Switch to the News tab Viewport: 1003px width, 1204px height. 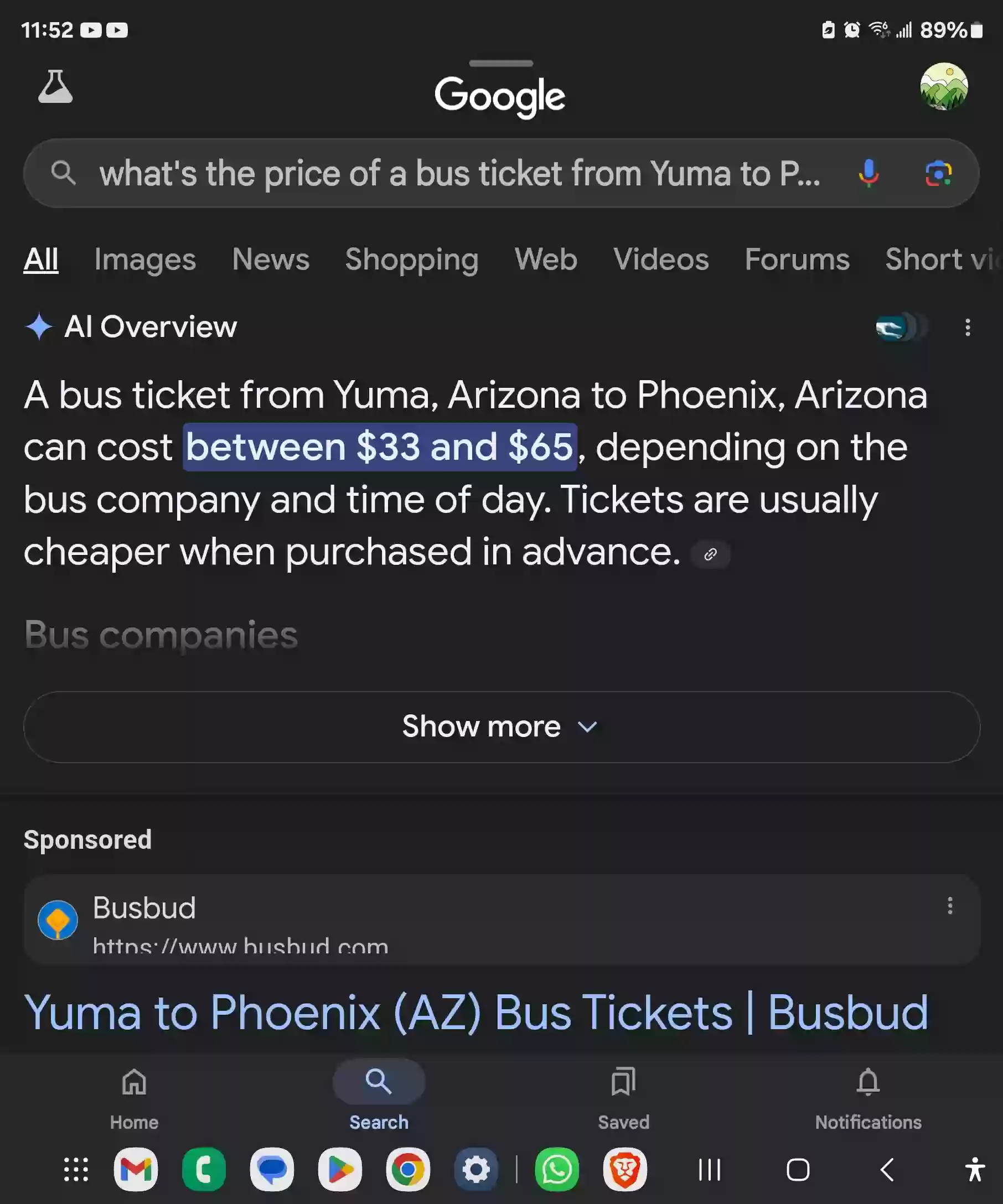click(270, 260)
